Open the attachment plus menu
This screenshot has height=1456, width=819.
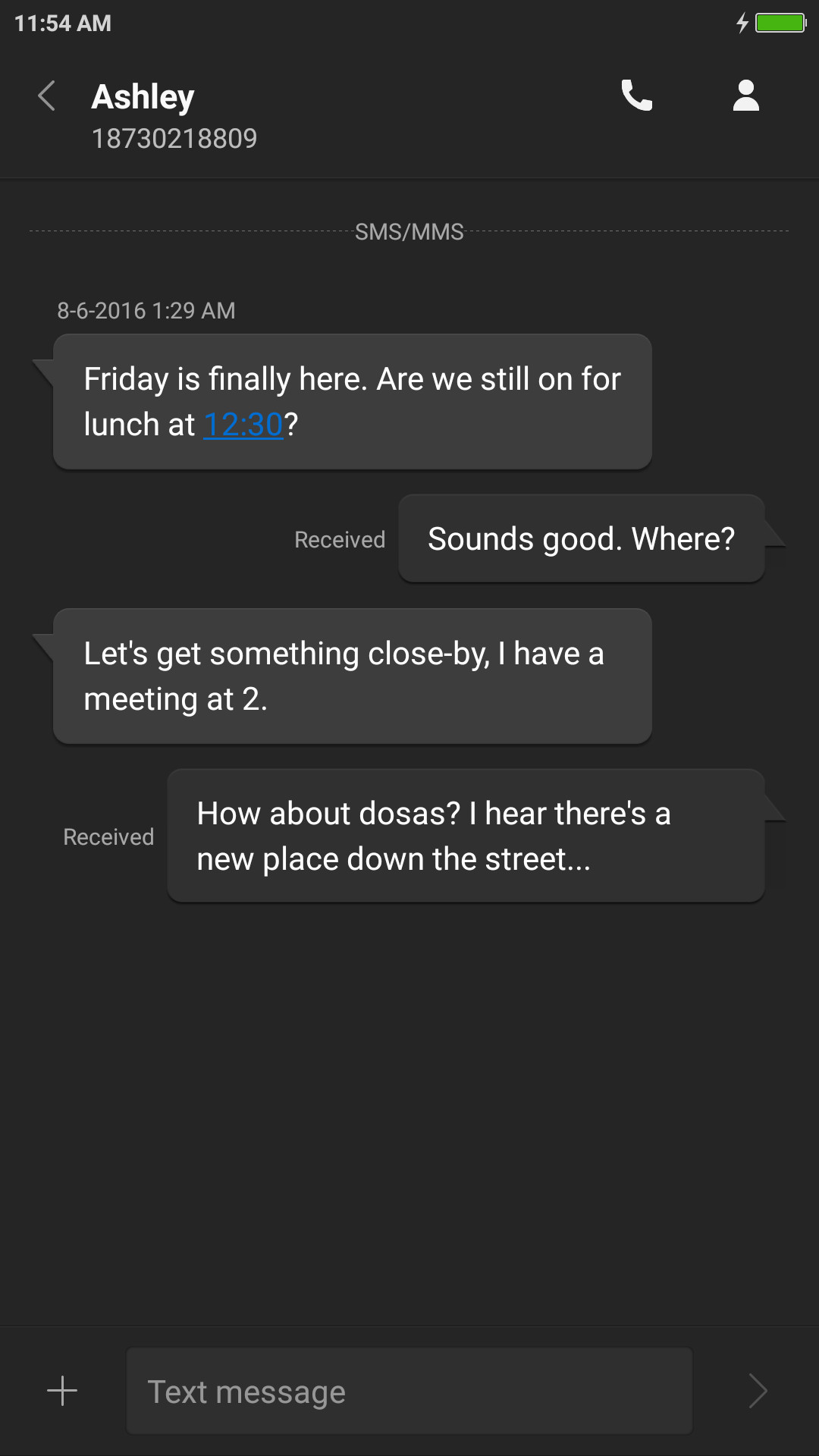pos(62,1391)
